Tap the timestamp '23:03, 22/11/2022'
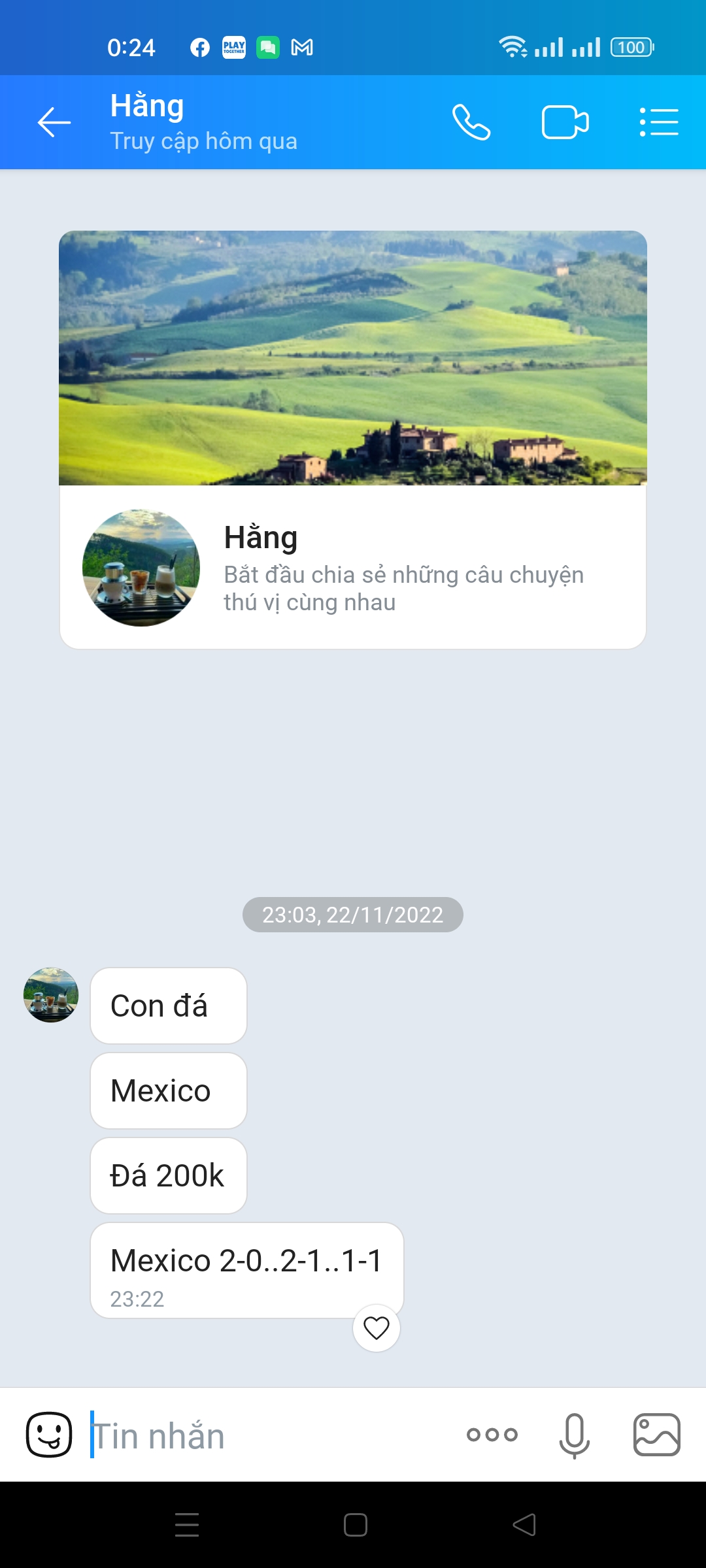 352,914
